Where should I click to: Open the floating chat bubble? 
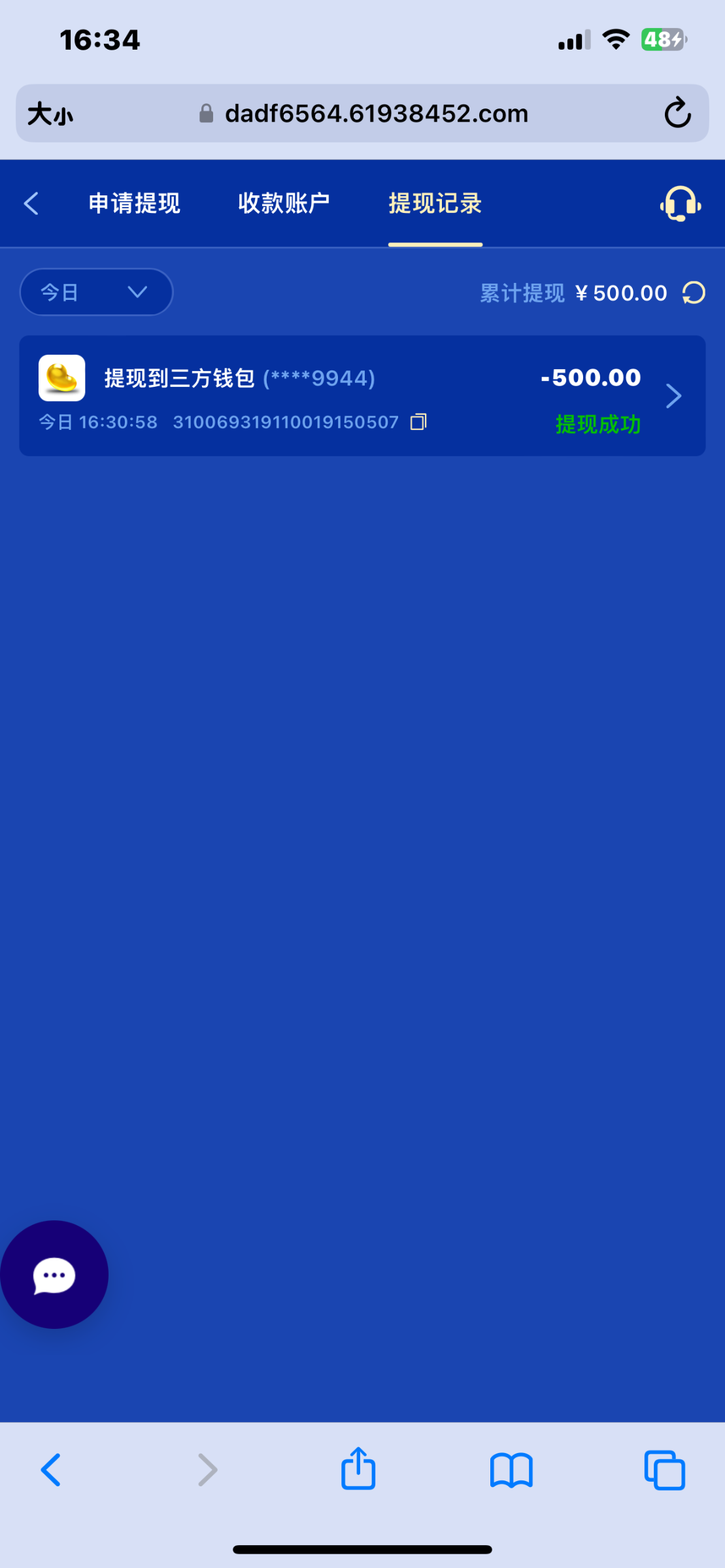click(54, 1275)
